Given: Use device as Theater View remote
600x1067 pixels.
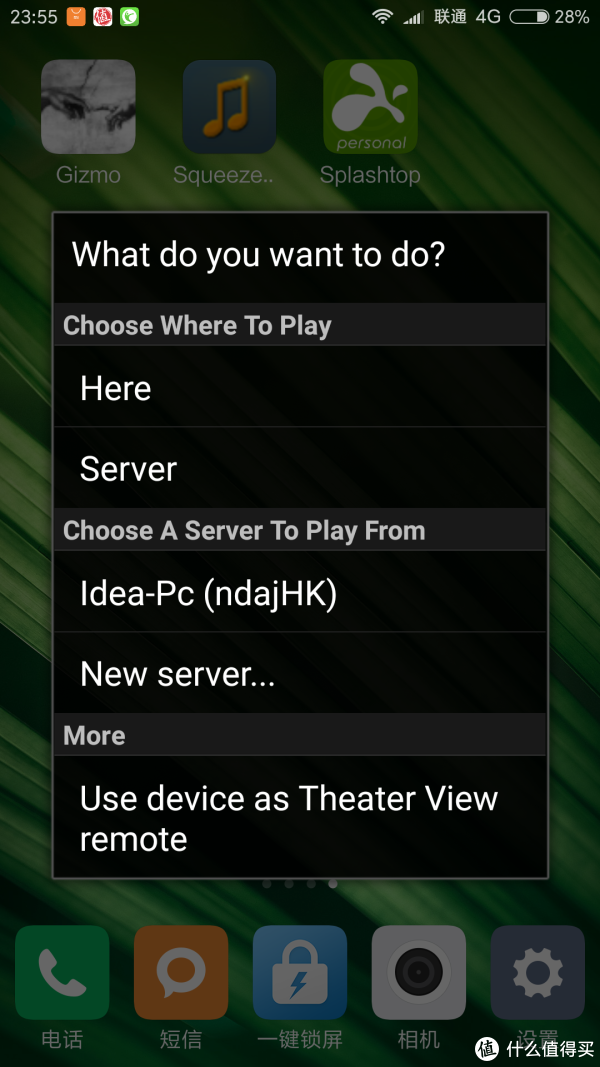Looking at the screenshot, I should pos(300,818).
